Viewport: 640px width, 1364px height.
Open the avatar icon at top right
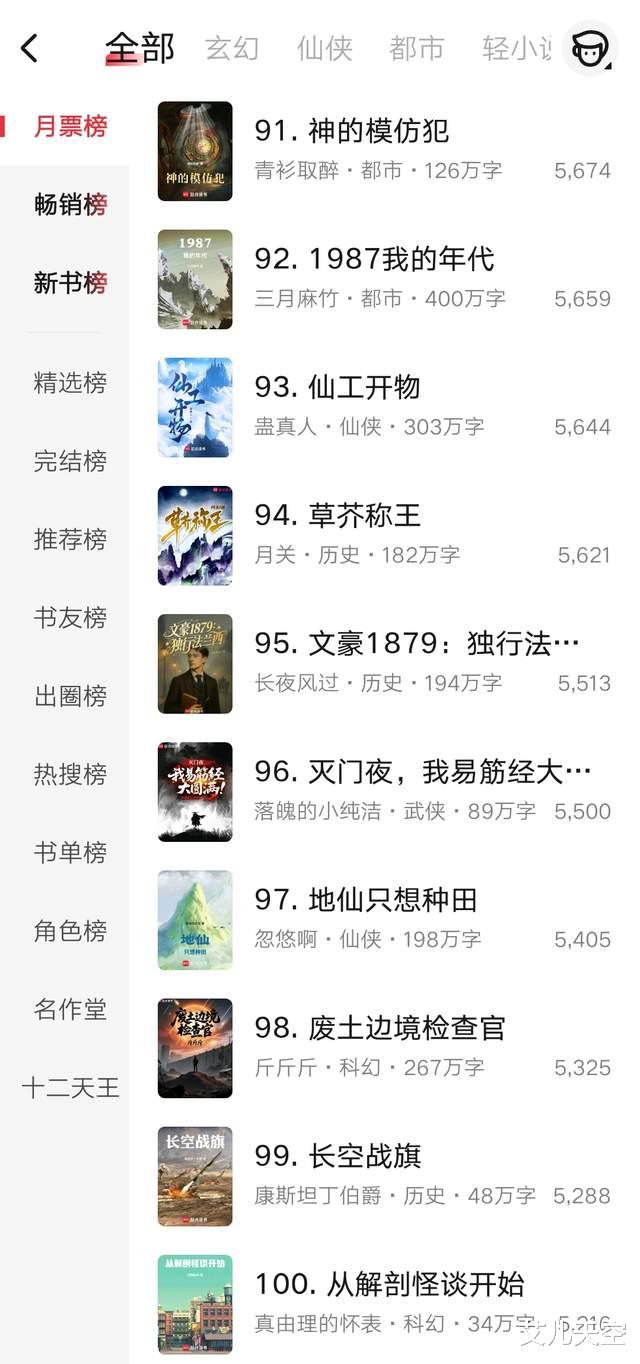point(590,47)
